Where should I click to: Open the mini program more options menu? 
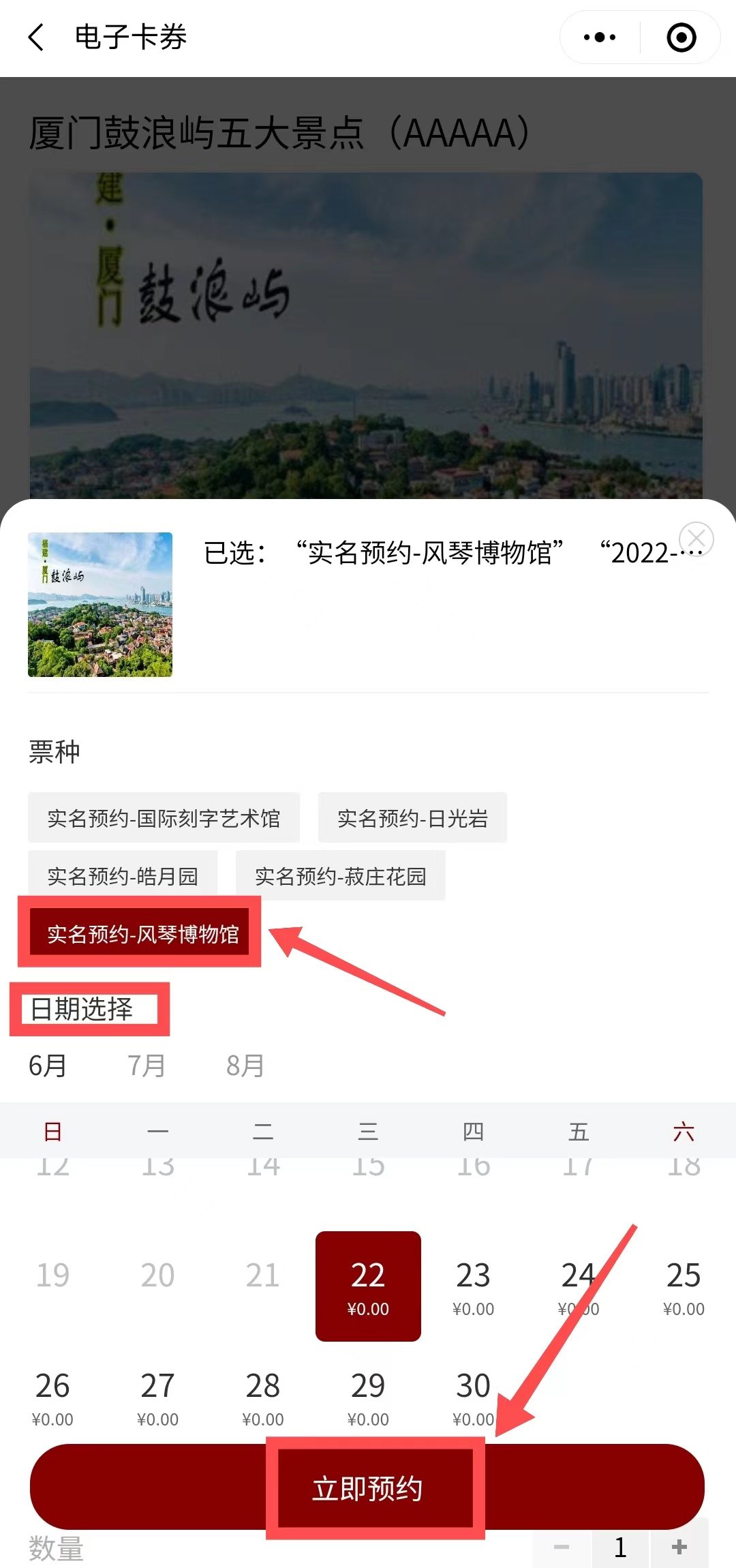point(600,37)
